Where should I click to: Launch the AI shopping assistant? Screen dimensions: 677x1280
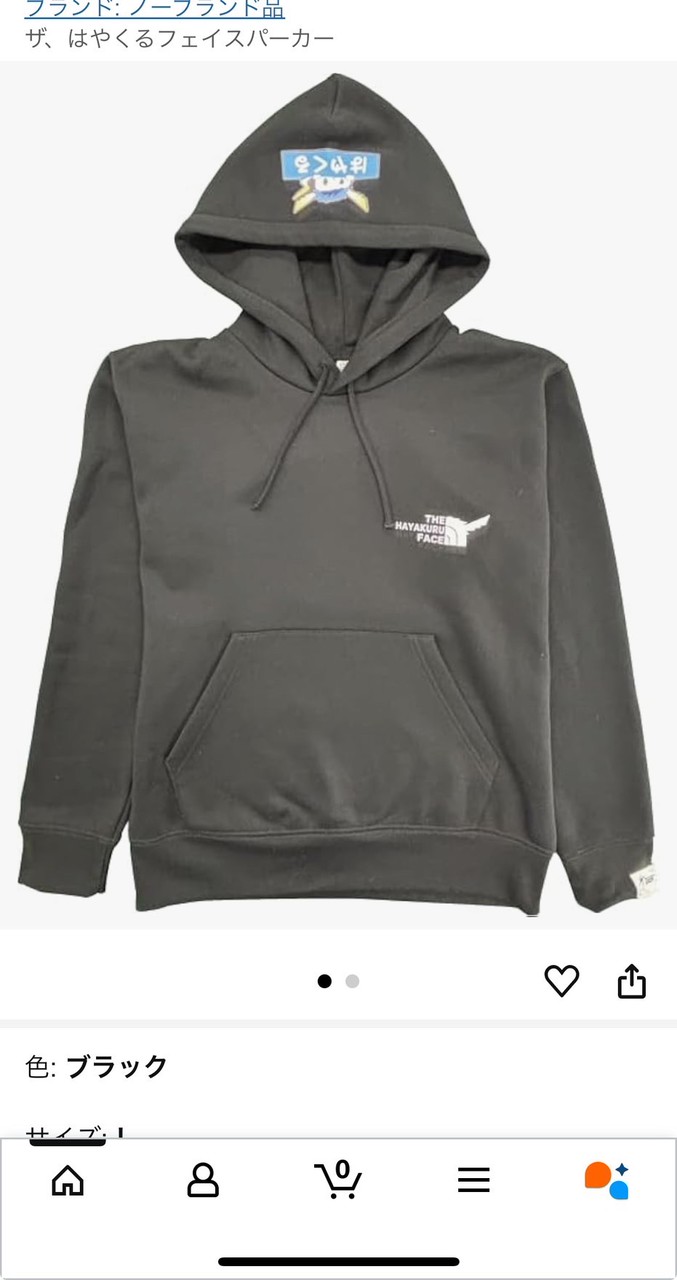[x=607, y=1180]
